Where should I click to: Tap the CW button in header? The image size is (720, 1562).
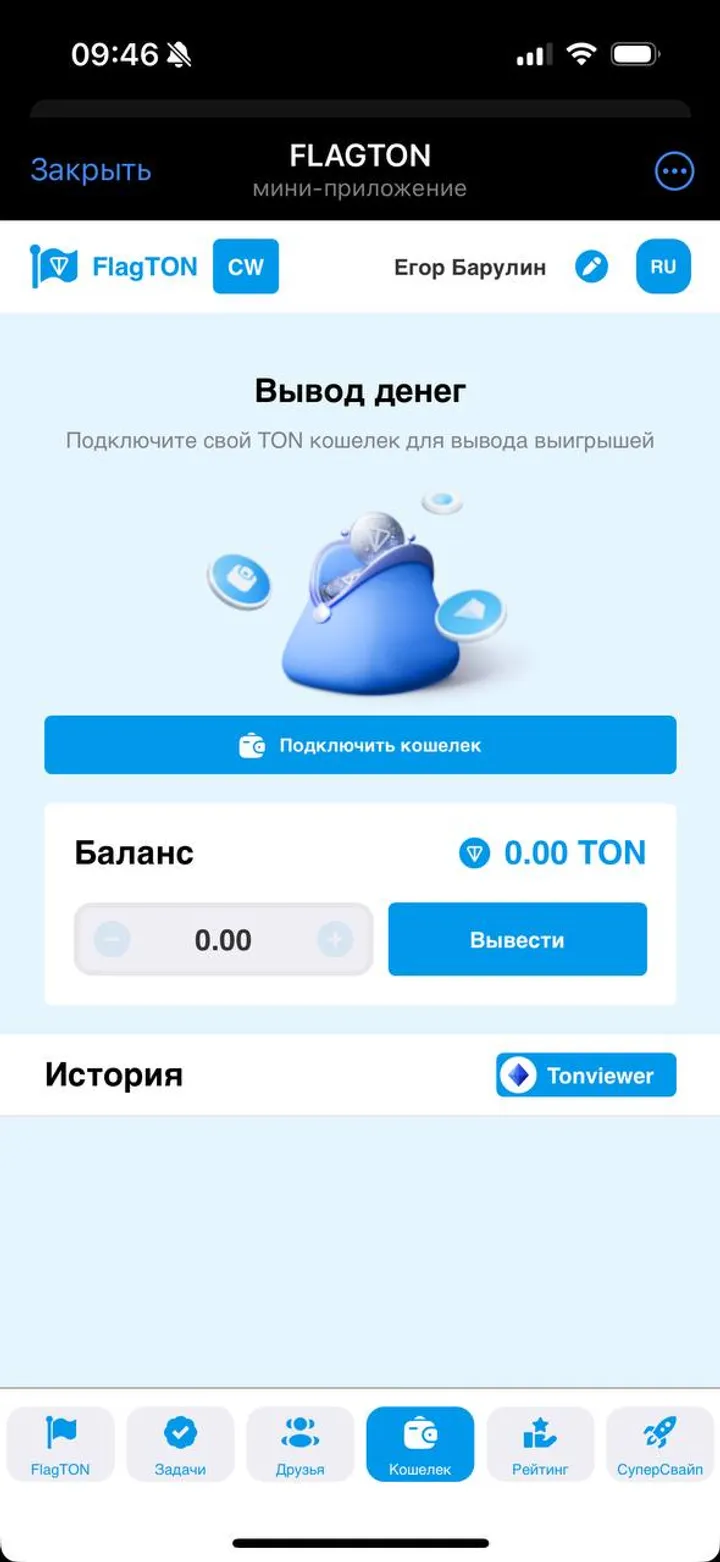[246, 267]
